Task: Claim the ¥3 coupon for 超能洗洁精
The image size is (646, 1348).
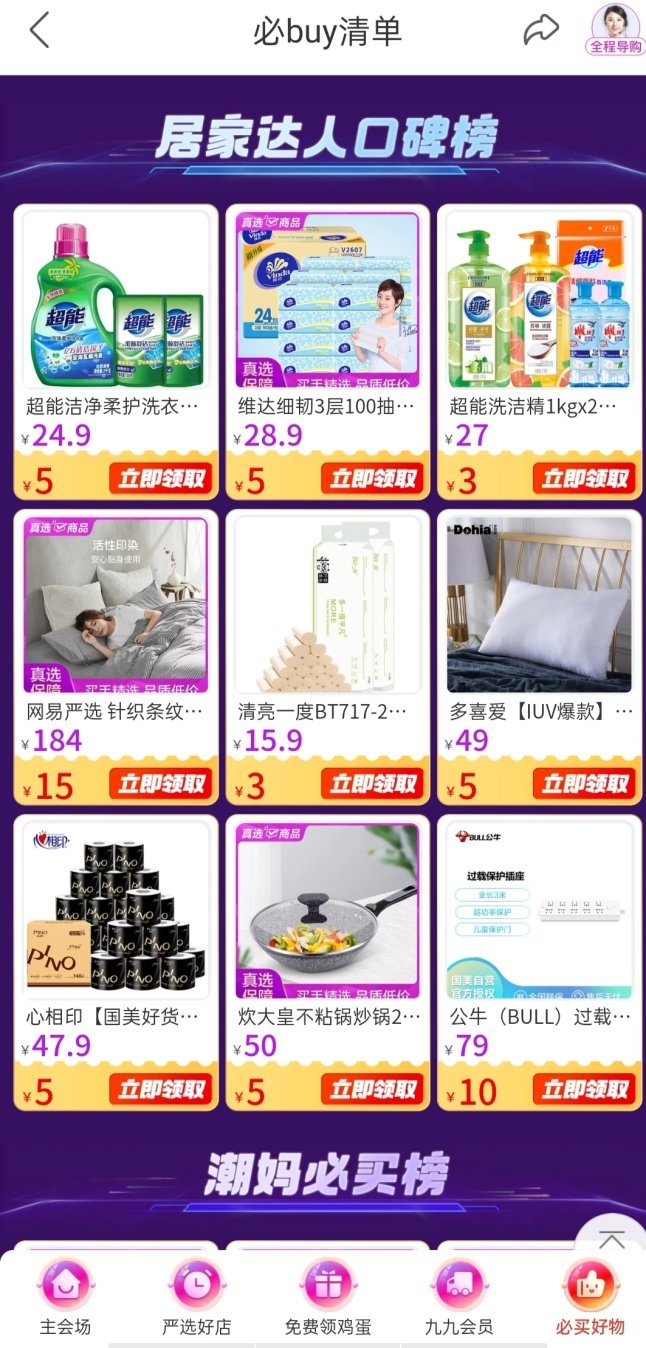Action: tap(585, 478)
